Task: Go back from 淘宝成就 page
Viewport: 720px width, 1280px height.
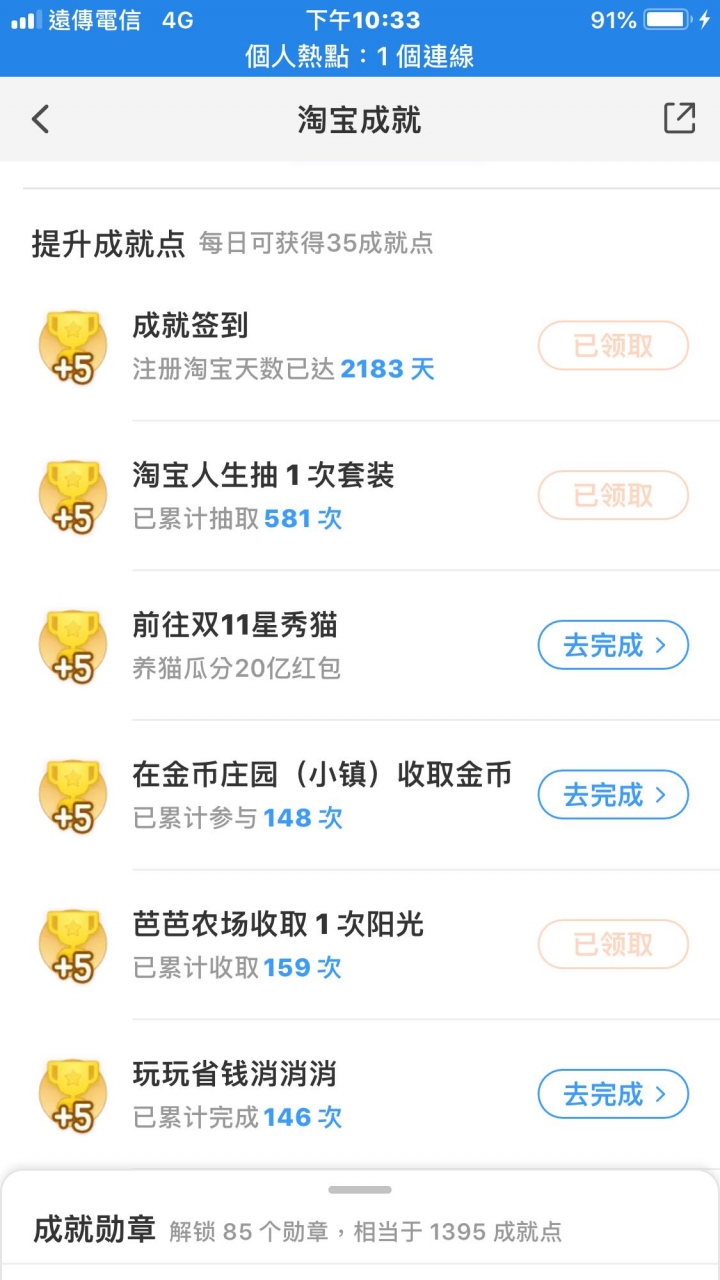Action: [x=40, y=120]
